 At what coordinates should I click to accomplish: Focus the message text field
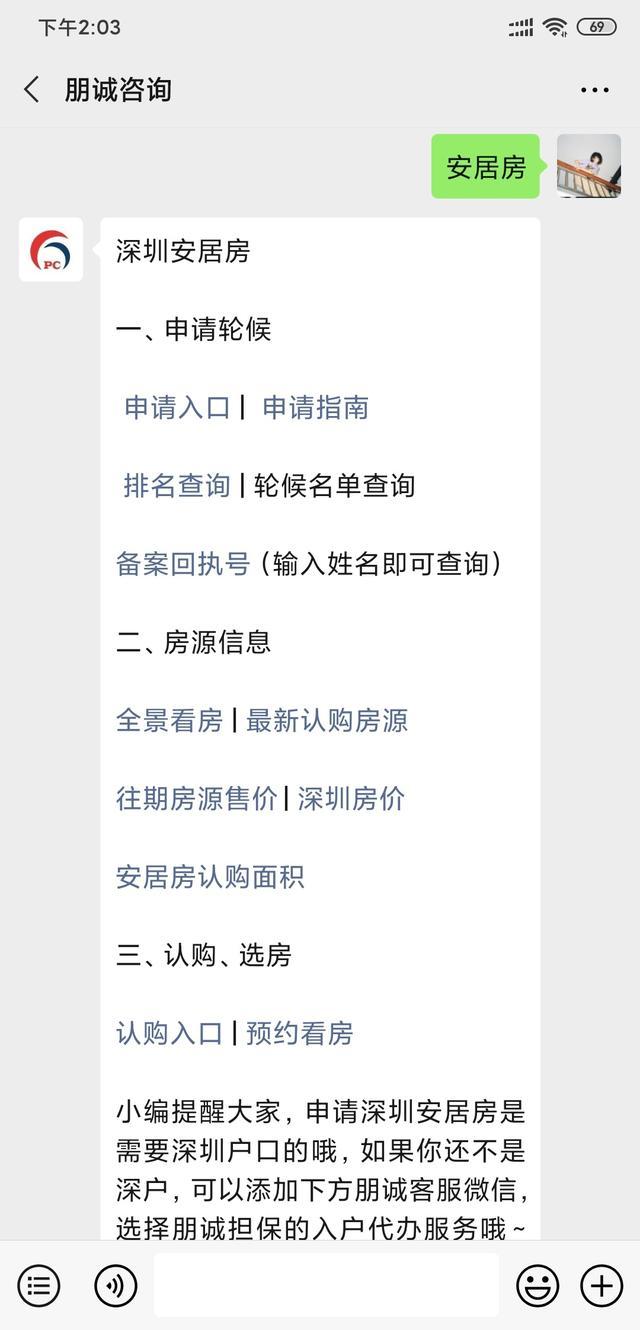[326, 1285]
